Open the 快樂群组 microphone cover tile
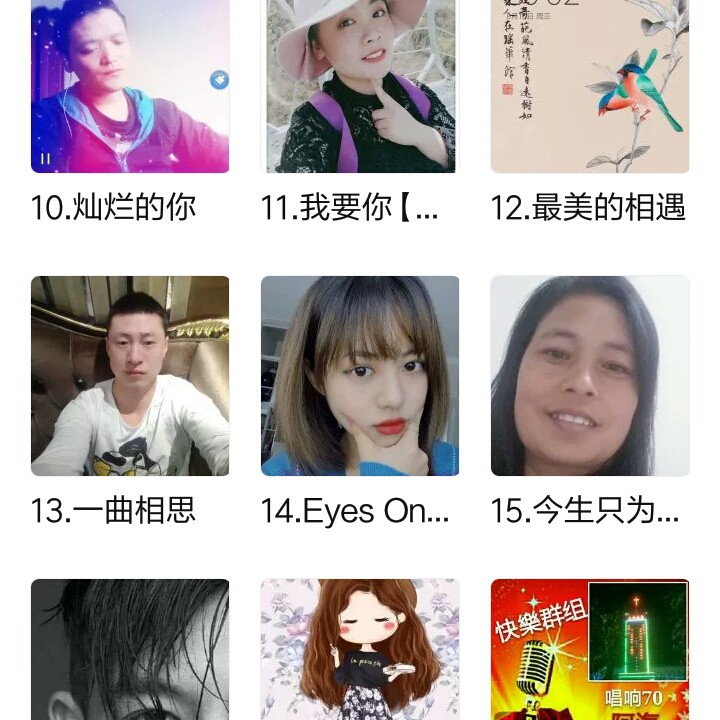720x720 pixels. [590, 650]
